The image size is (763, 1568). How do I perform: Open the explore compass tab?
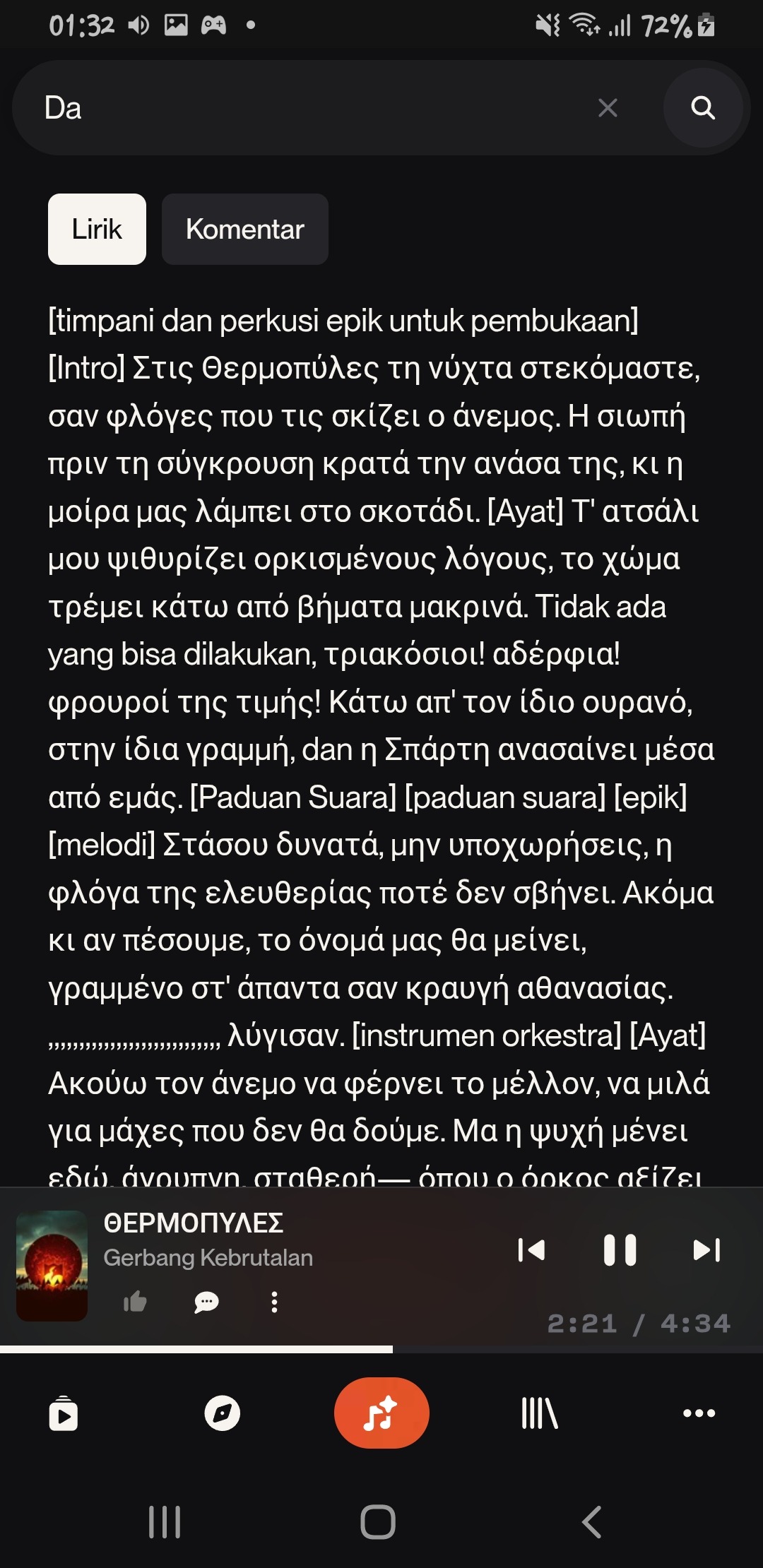(x=223, y=1413)
